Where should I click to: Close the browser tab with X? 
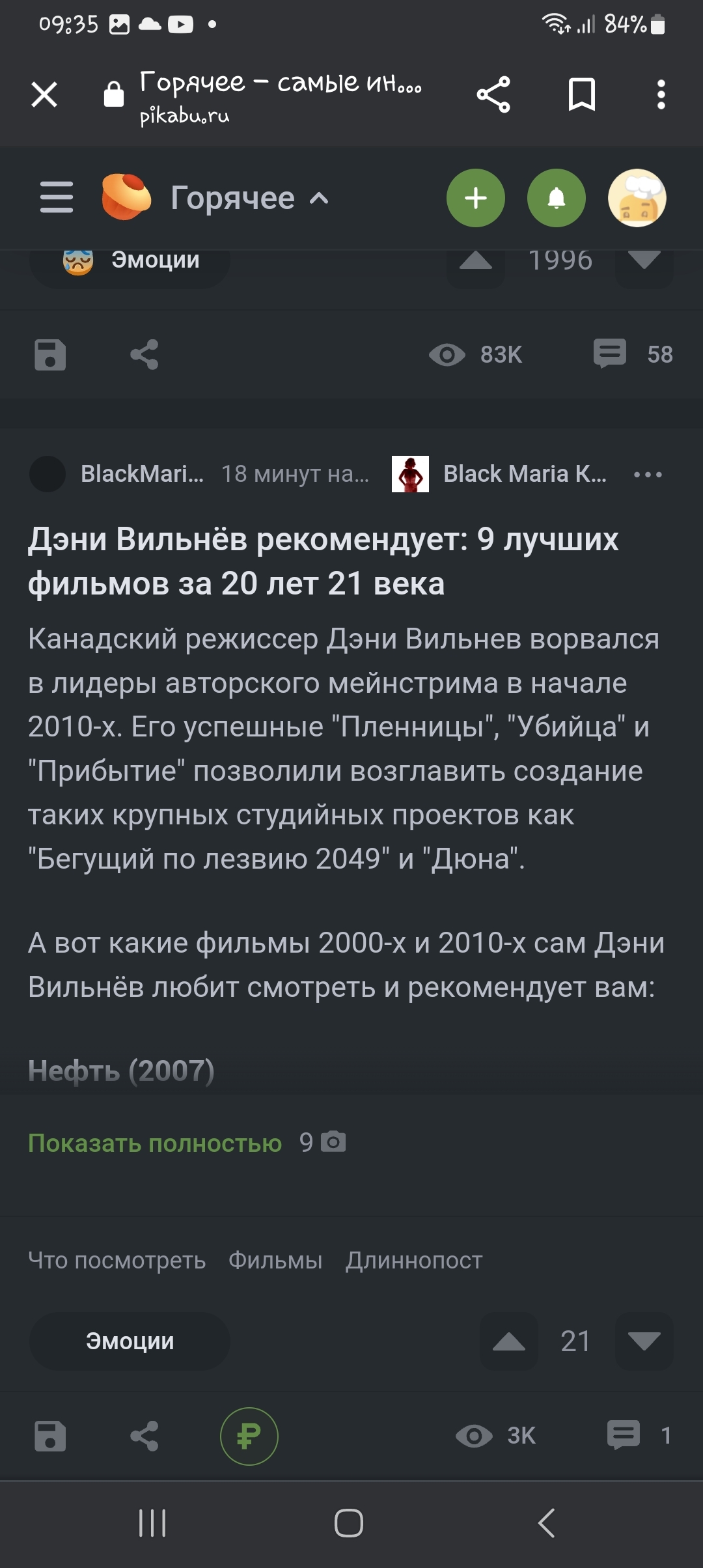(44, 95)
